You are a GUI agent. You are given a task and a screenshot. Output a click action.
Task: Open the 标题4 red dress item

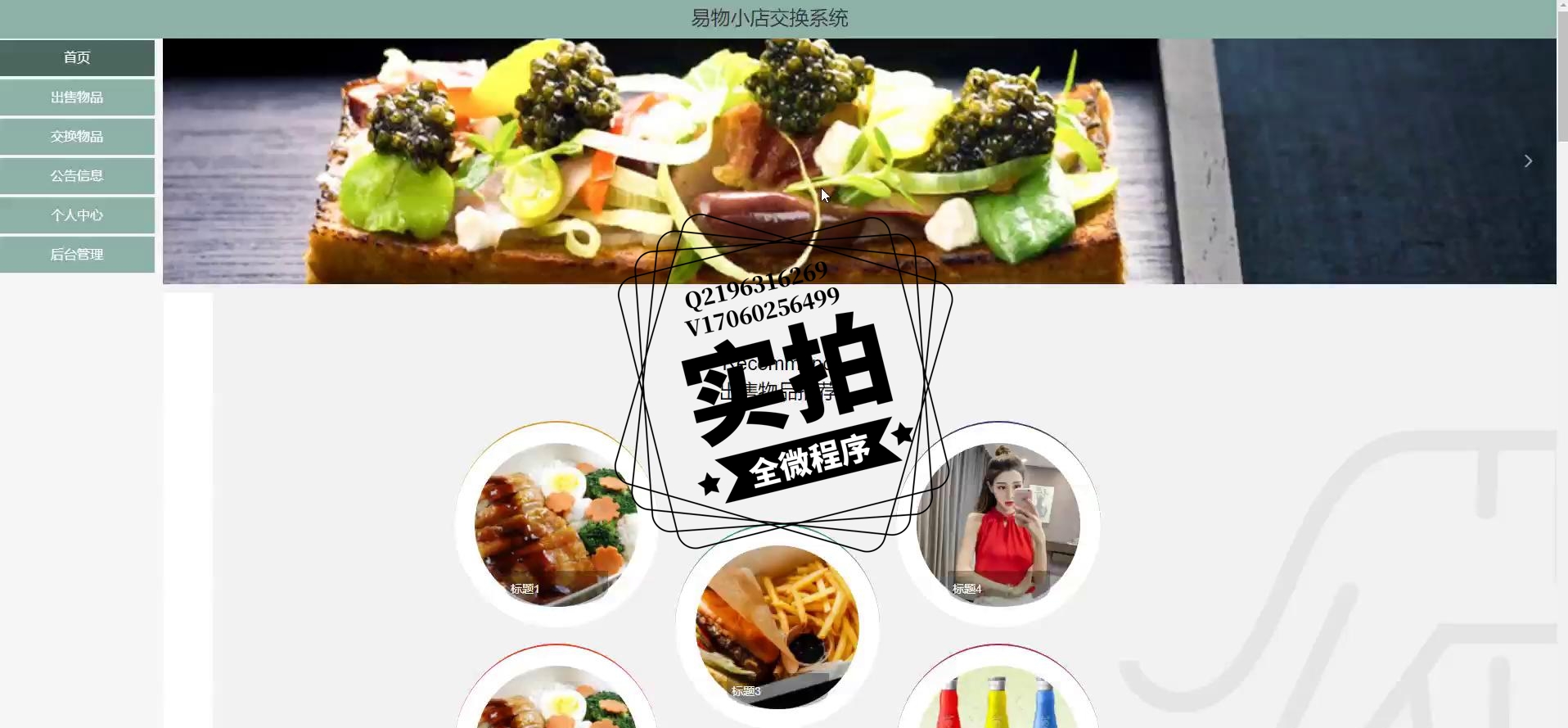[998, 525]
